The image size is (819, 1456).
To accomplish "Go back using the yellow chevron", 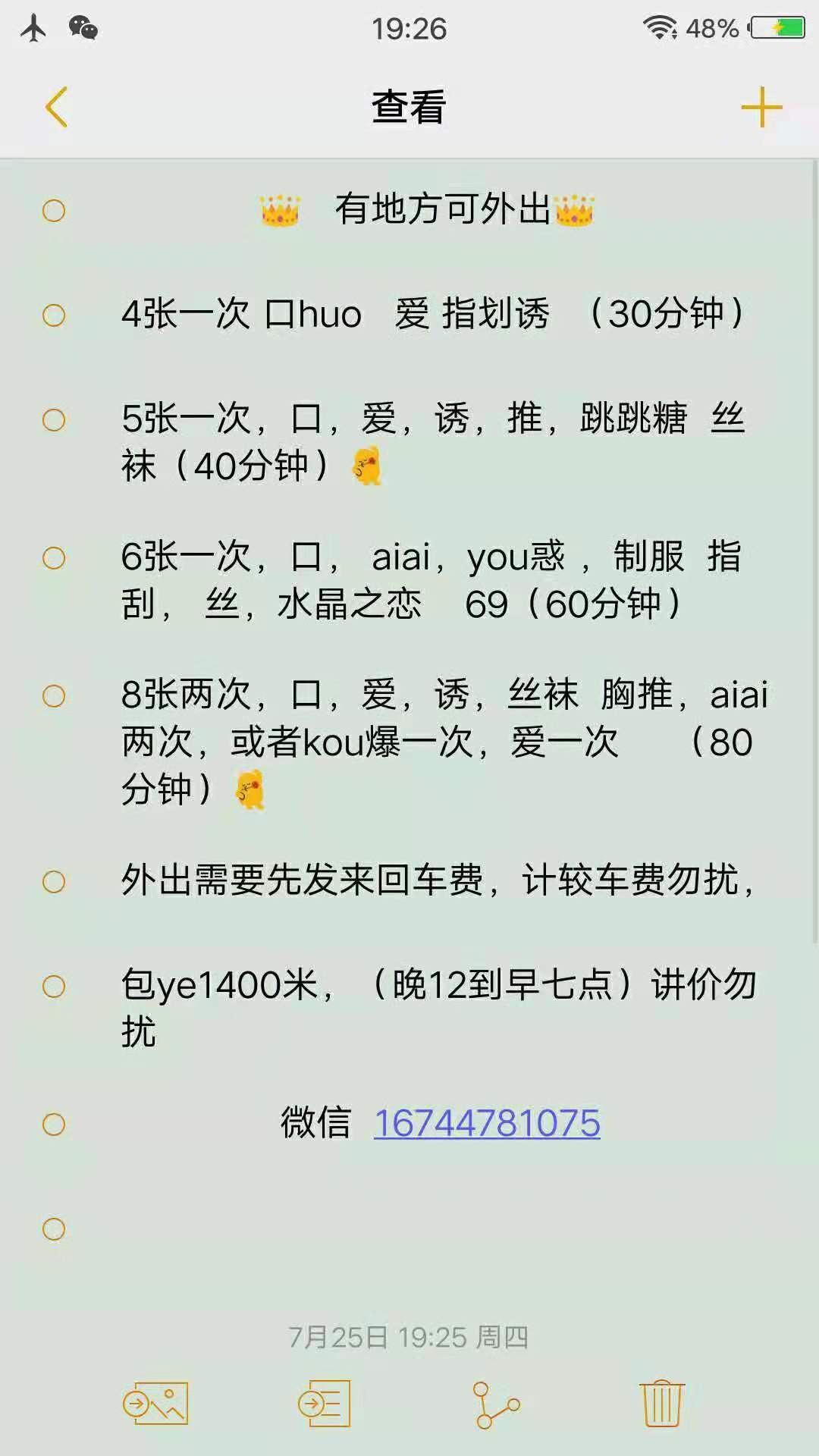I will [57, 106].
